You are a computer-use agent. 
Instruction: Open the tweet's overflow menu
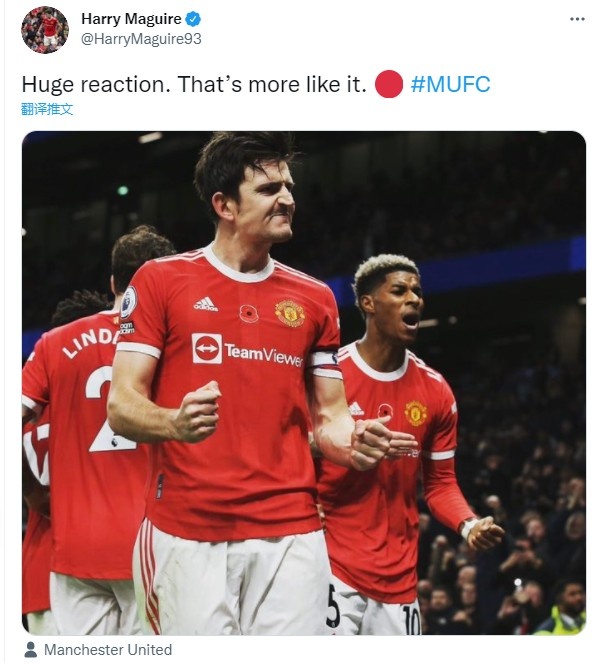click(x=577, y=19)
